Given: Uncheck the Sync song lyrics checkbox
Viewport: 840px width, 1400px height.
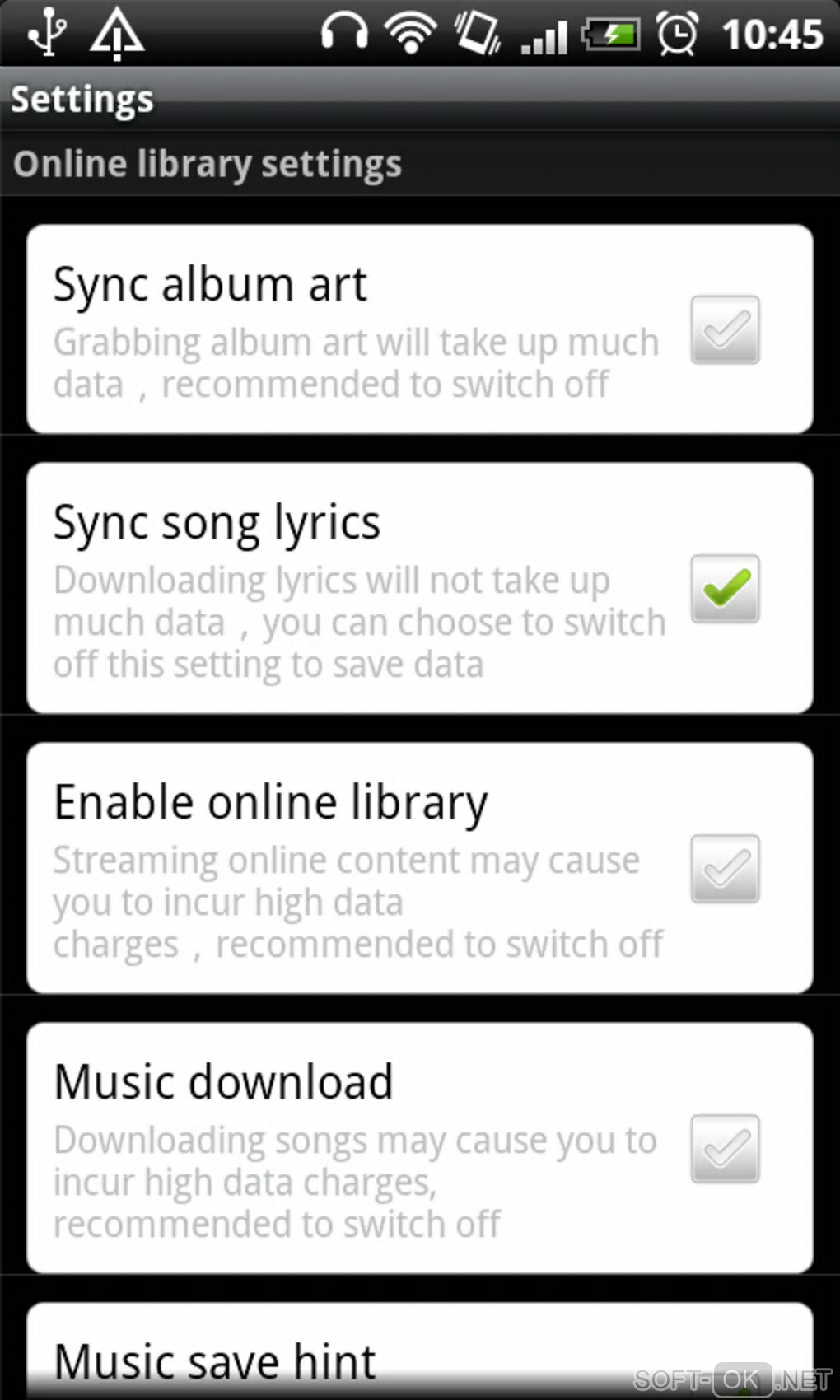Looking at the screenshot, I should coord(725,589).
